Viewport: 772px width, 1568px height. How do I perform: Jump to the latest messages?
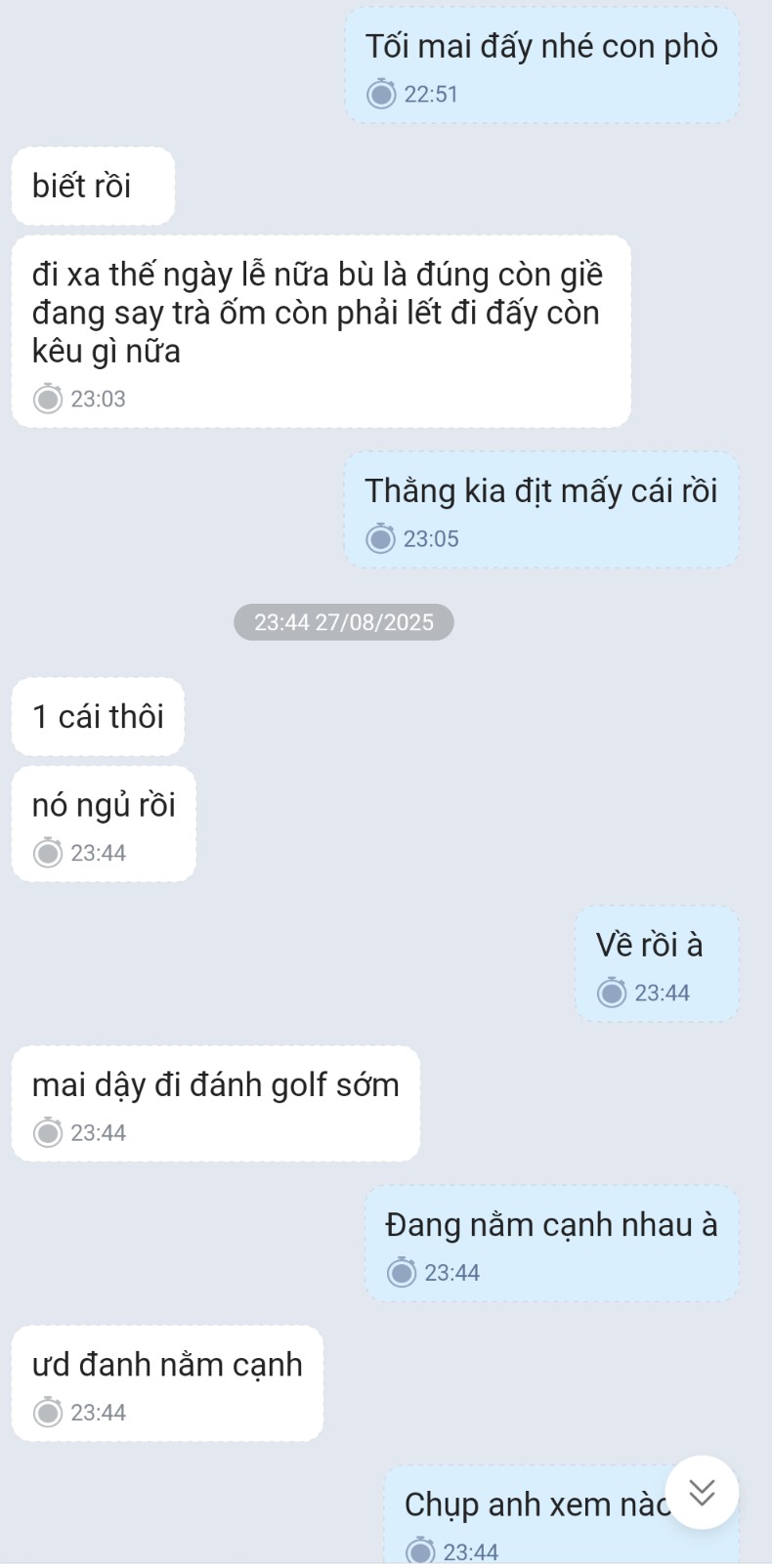[702, 1492]
